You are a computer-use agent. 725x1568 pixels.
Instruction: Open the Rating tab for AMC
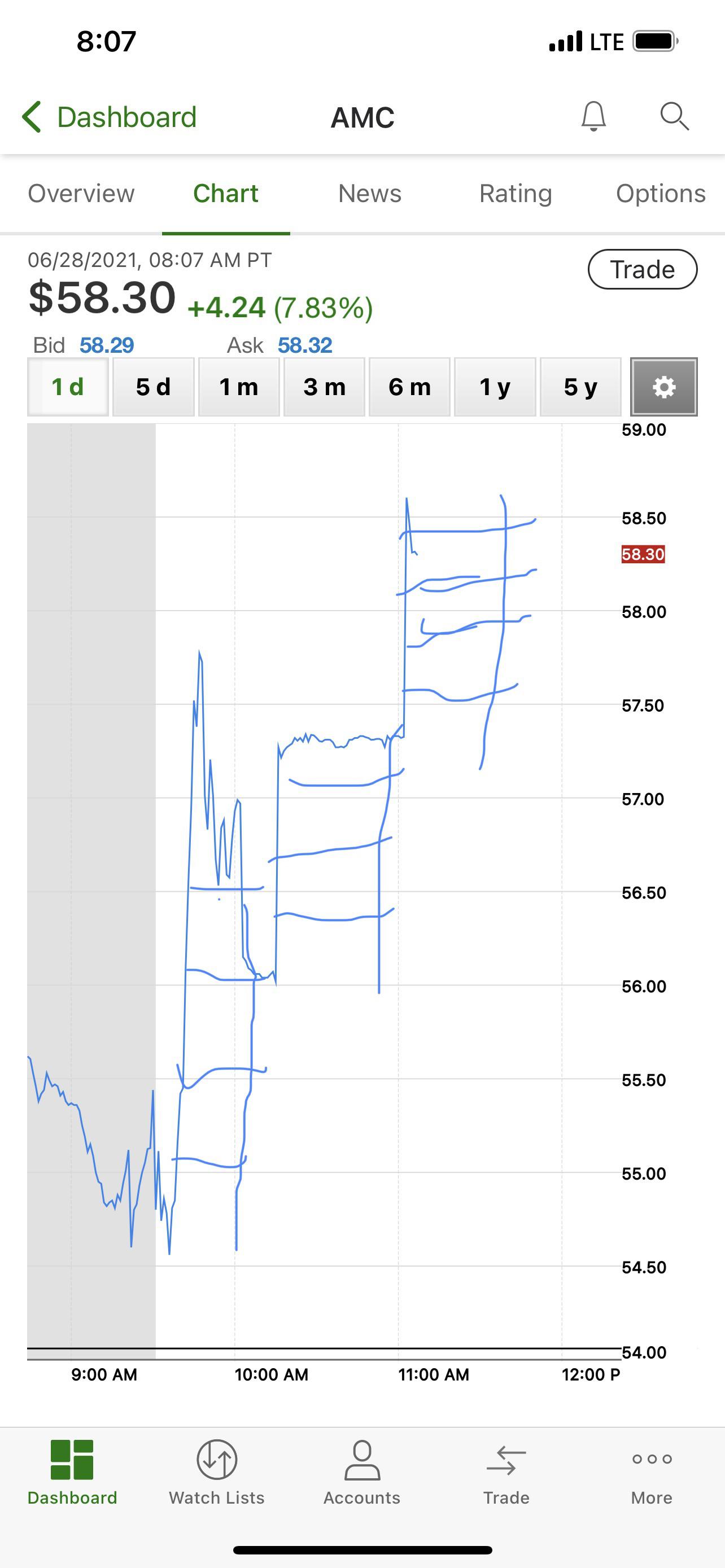(515, 193)
